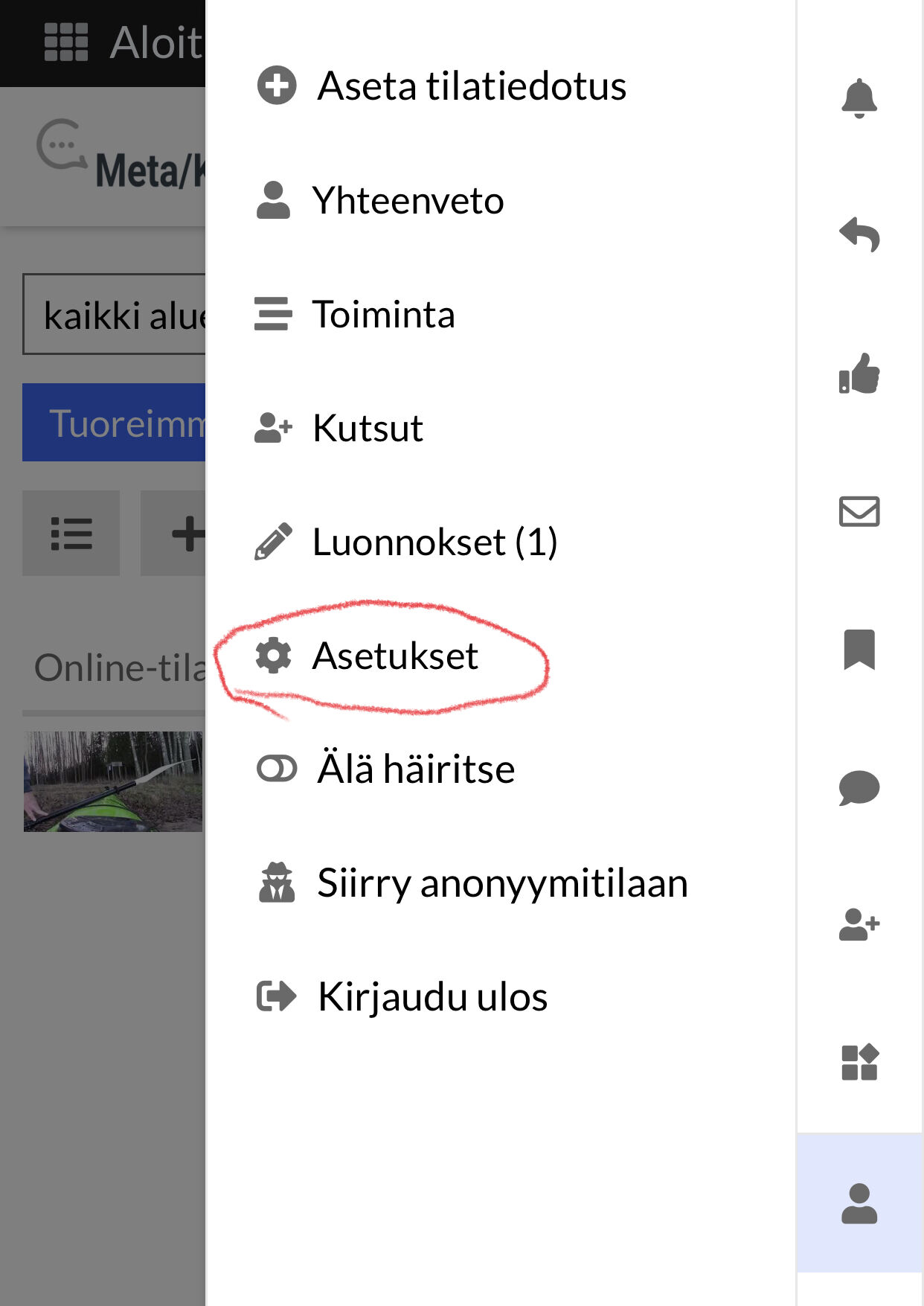The height and width of the screenshot is (1306, 924).
Task: Toggle Älä häiritse mode
Action: [415, 769]
